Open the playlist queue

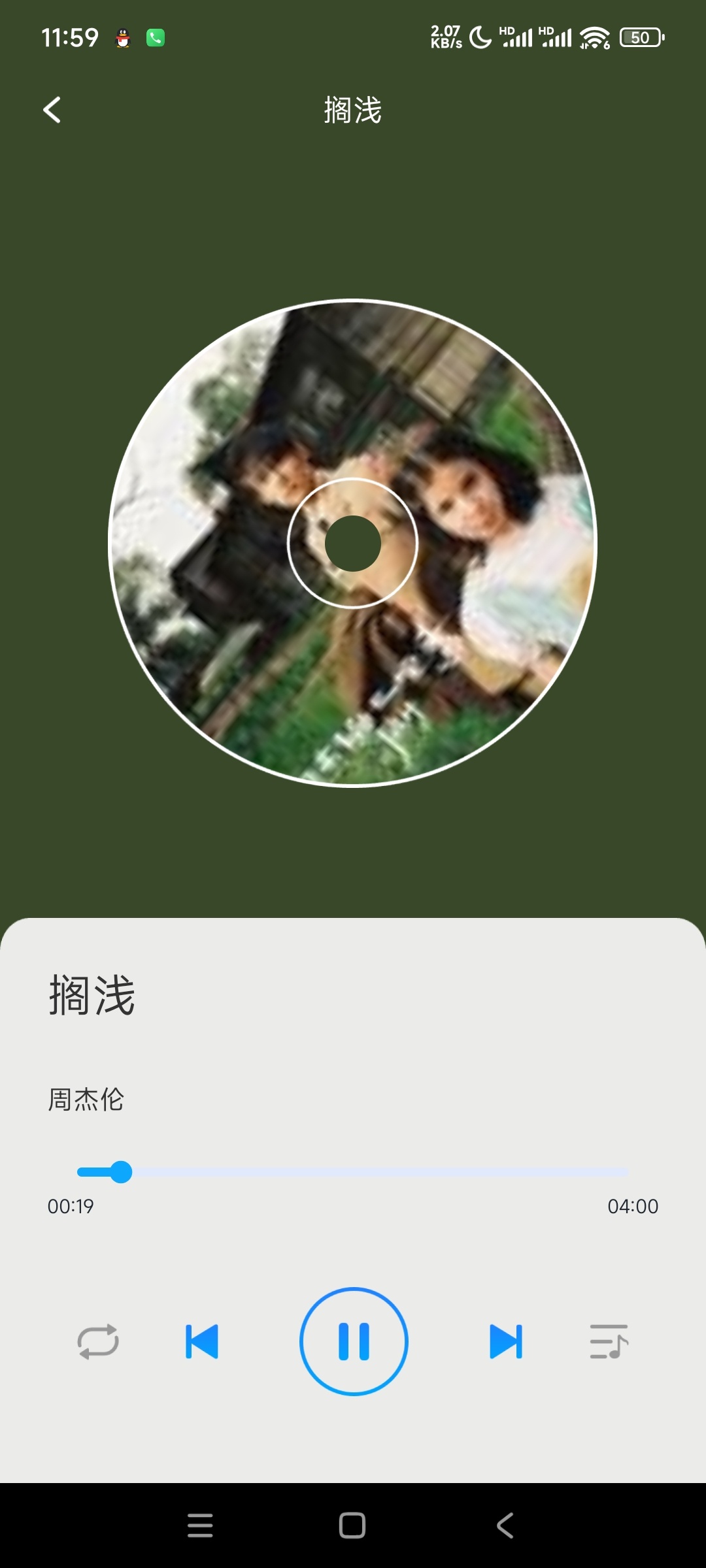pos(609,1341)
